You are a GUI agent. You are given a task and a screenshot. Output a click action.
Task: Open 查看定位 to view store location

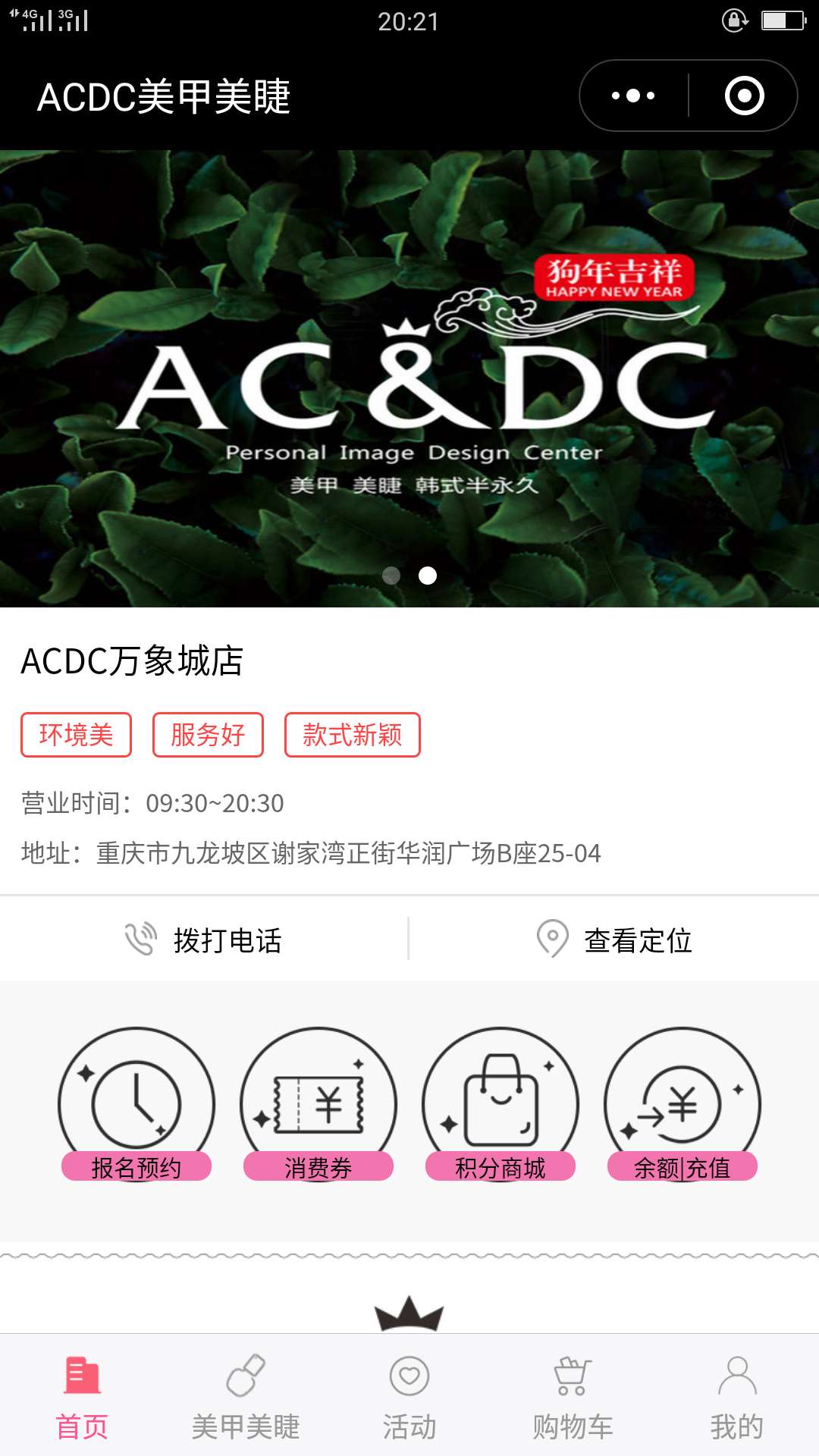click(614, 940)
